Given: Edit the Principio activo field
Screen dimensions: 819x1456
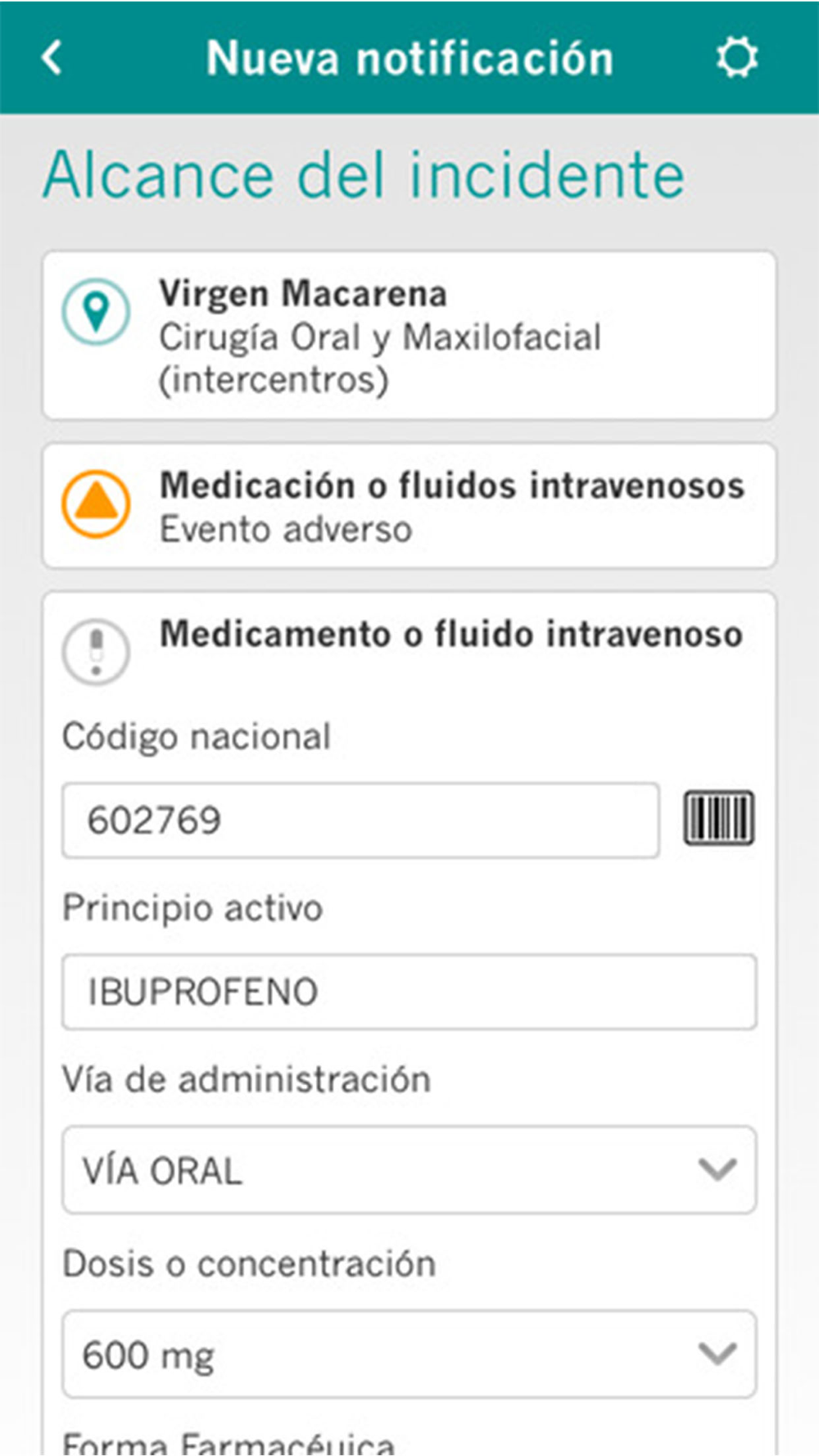Looking at the screenshot, I should click(x=409, y=992).
